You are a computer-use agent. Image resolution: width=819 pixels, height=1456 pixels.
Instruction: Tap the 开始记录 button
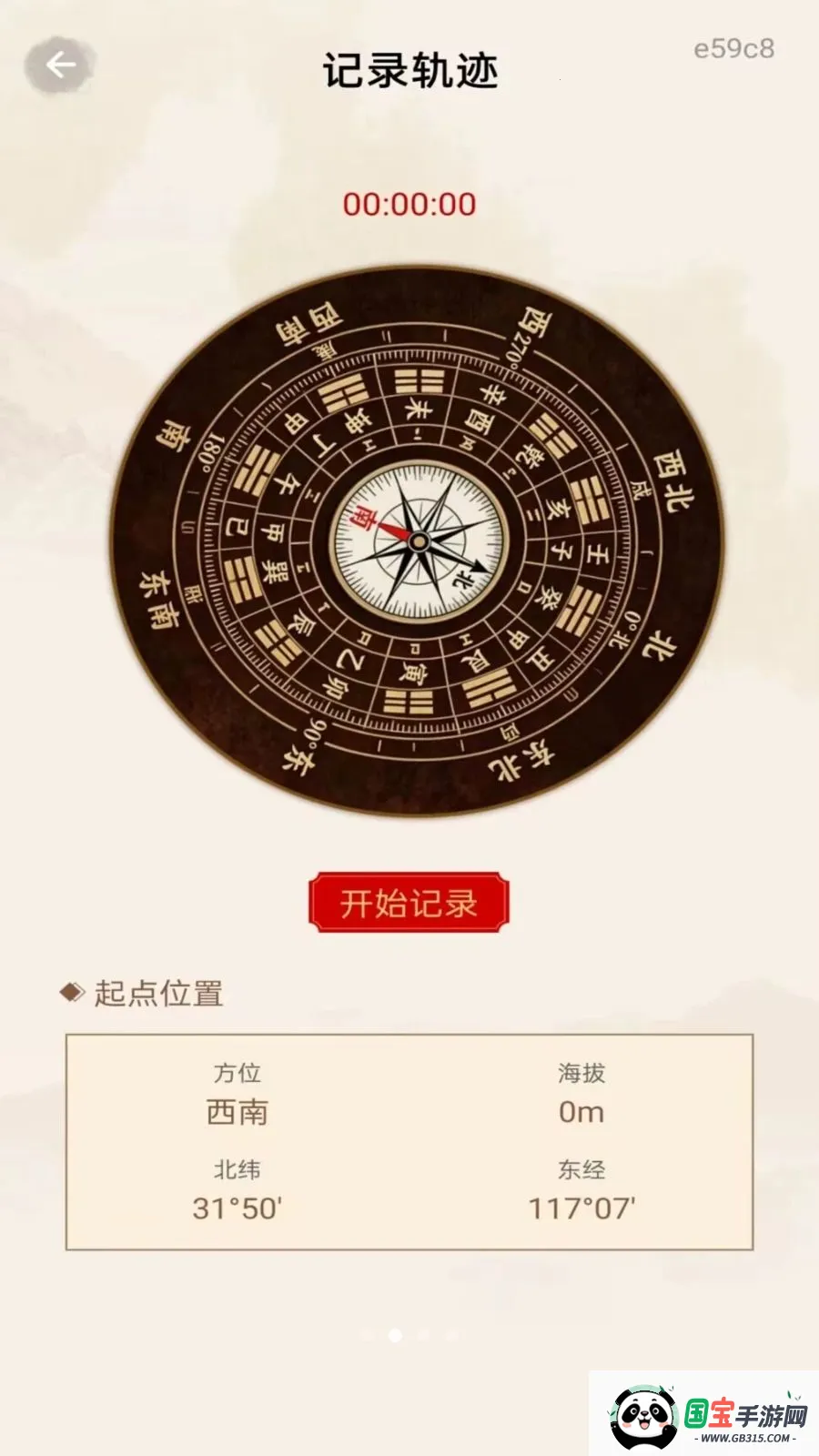[x=409, y=902]
